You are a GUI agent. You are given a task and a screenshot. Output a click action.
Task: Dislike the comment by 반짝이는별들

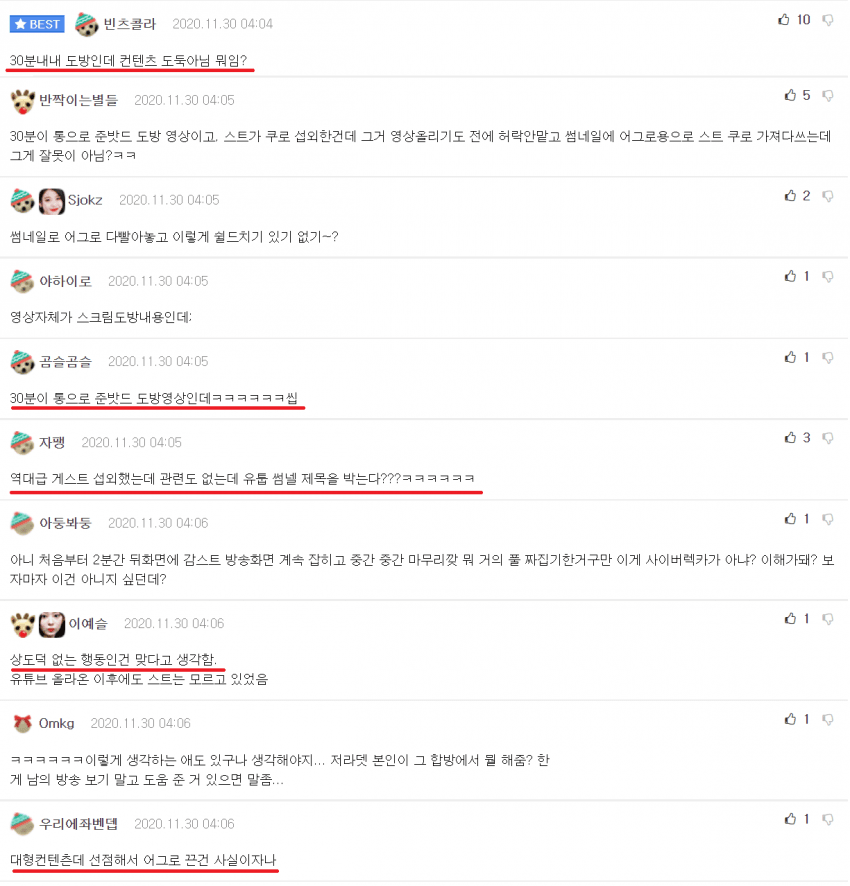pyautogui.click(x=828, y=95)
